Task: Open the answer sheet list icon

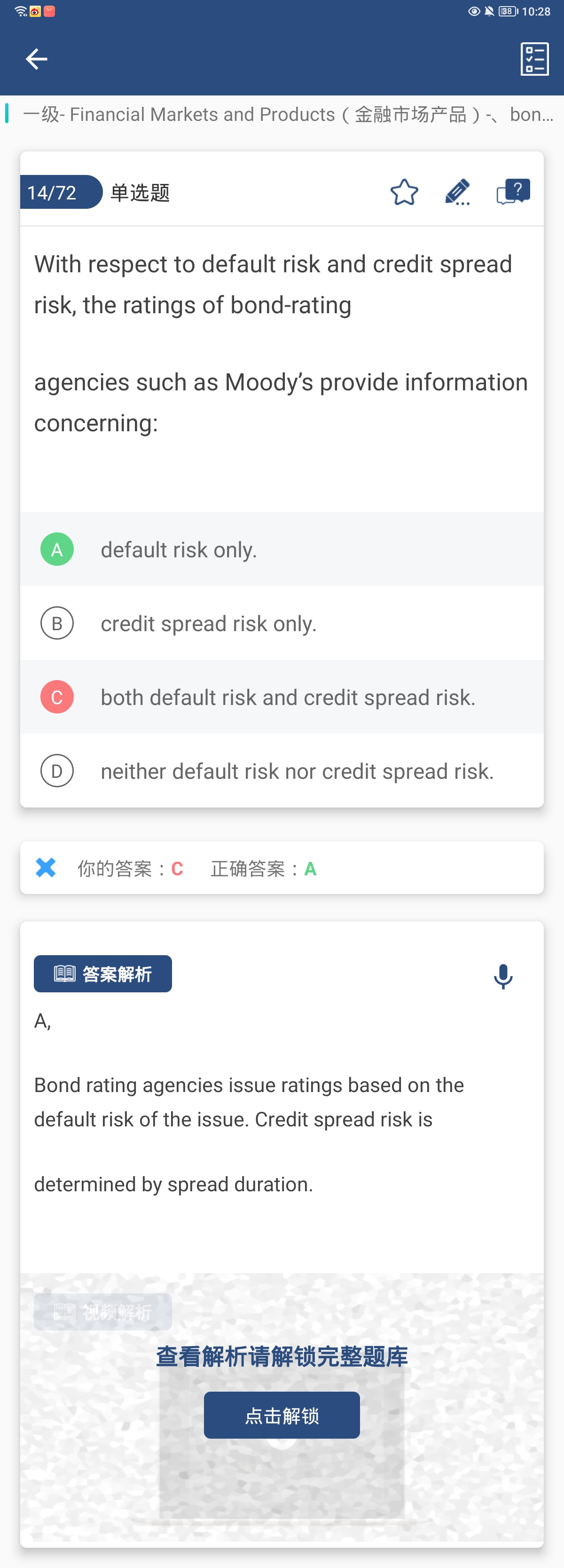Action: pos(534,59)
